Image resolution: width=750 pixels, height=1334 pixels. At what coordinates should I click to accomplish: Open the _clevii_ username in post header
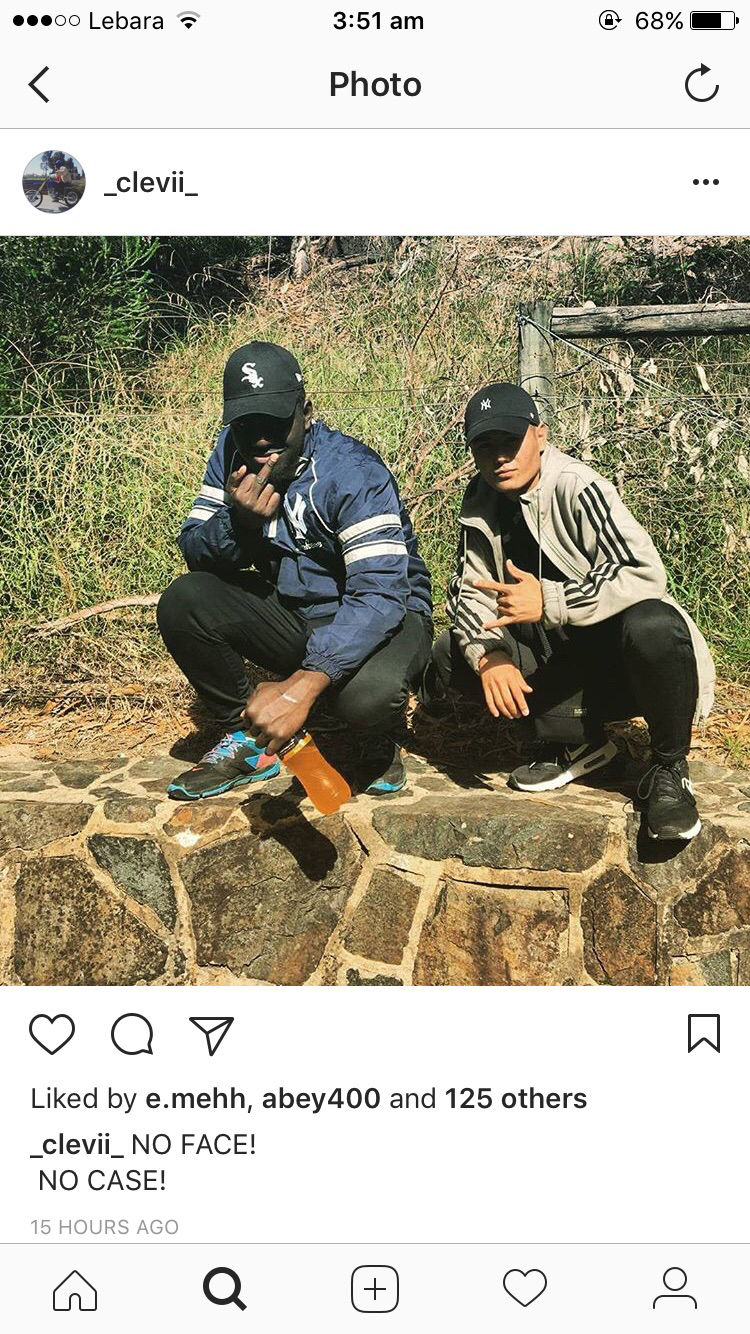(151, 183)
